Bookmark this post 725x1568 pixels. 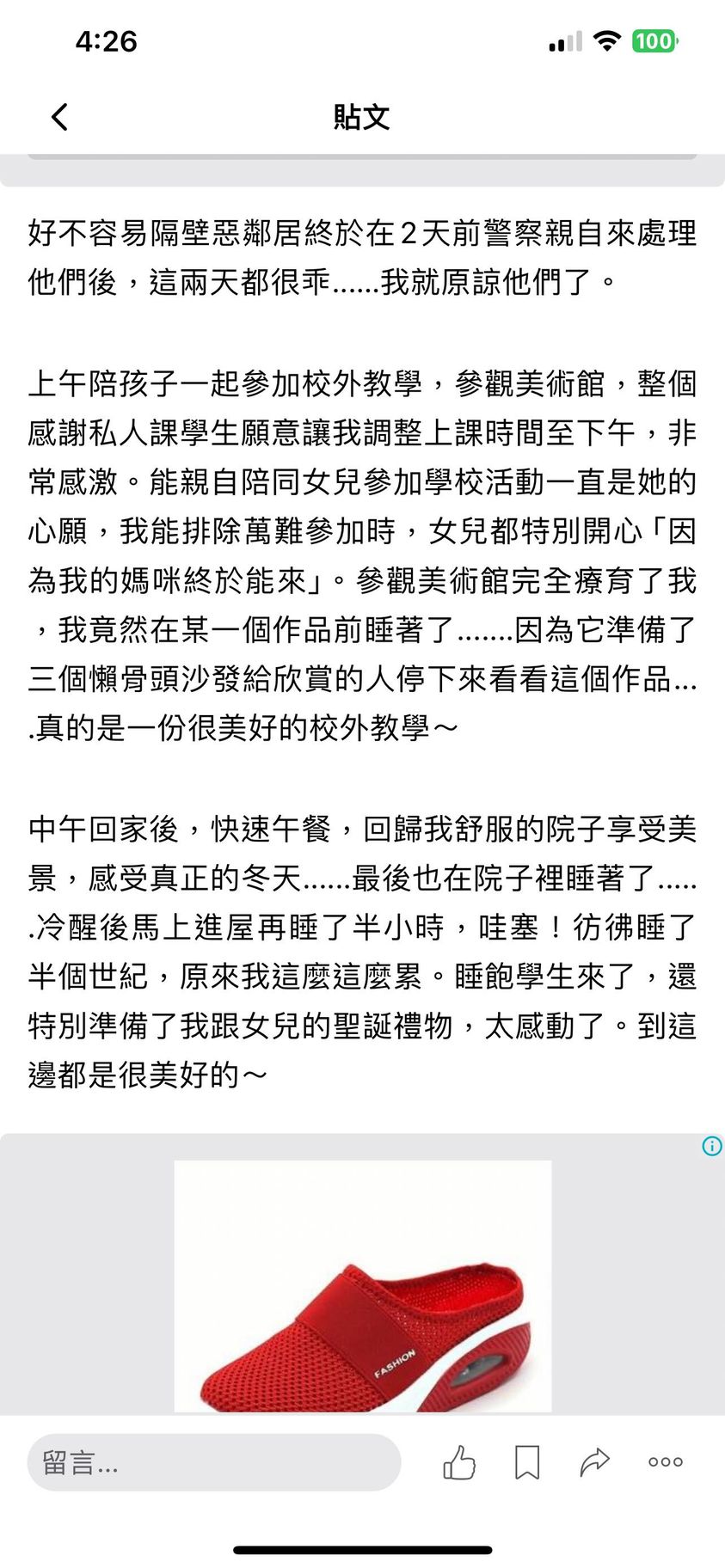527,1461
